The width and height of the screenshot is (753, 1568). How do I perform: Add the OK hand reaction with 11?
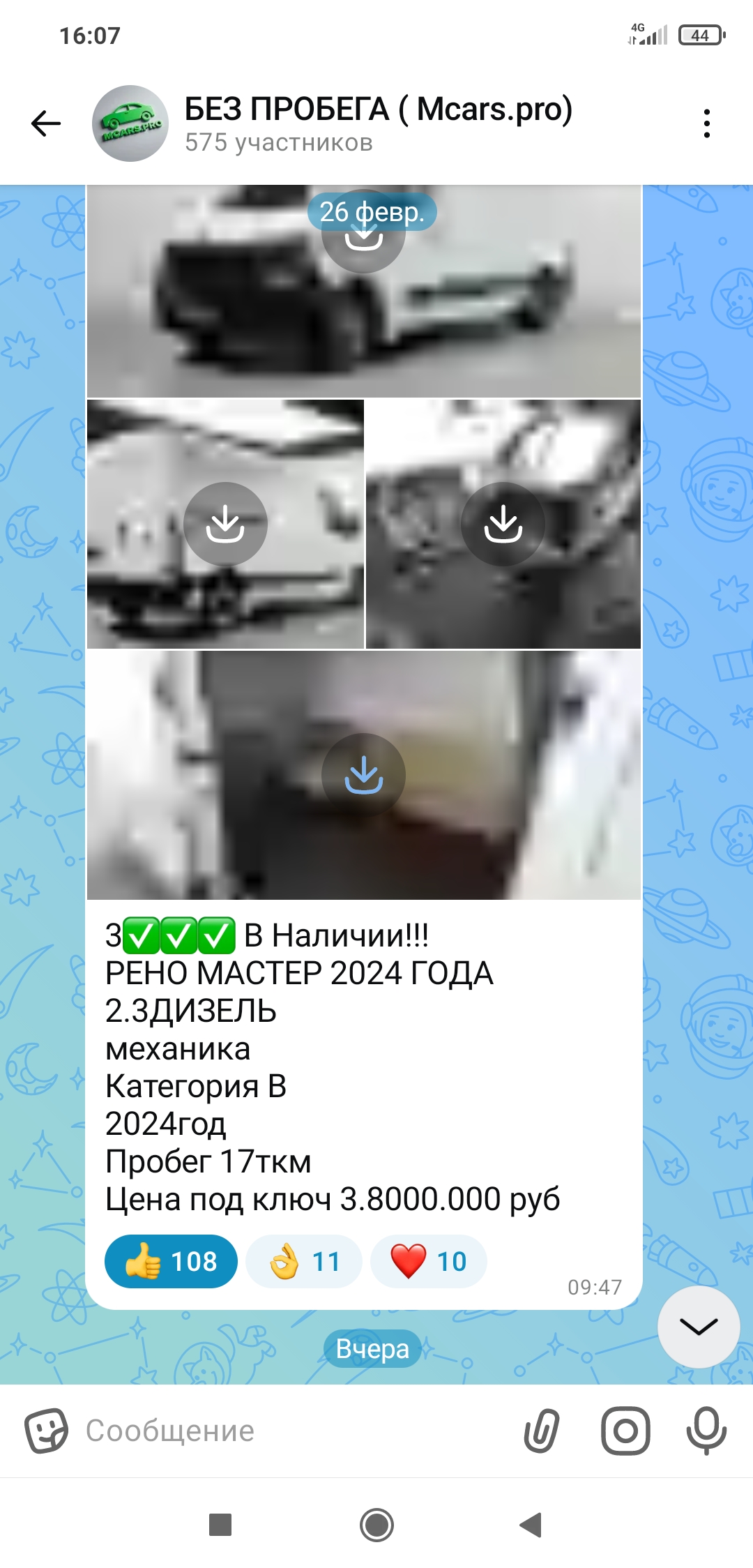304,1261
